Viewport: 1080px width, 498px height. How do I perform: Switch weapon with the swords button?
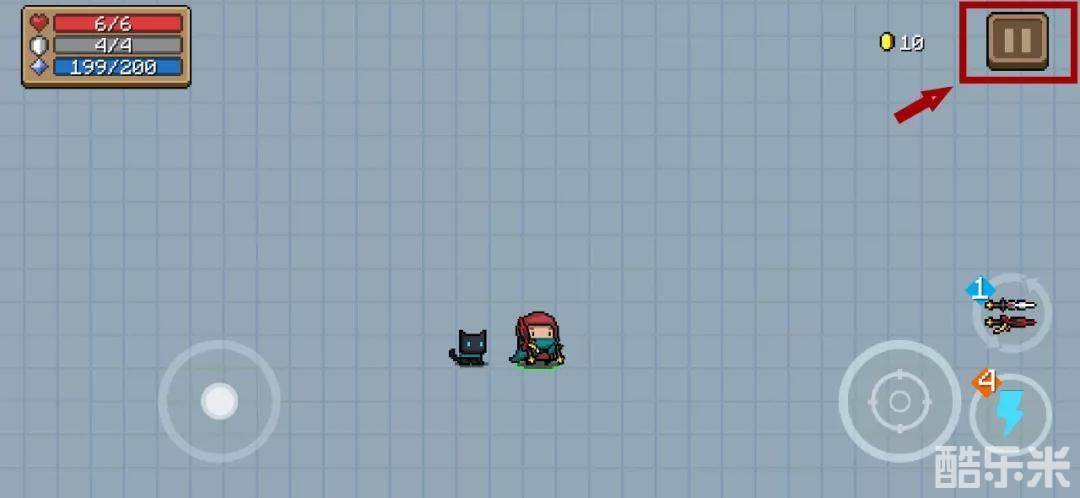click(x=1011, y=313)
